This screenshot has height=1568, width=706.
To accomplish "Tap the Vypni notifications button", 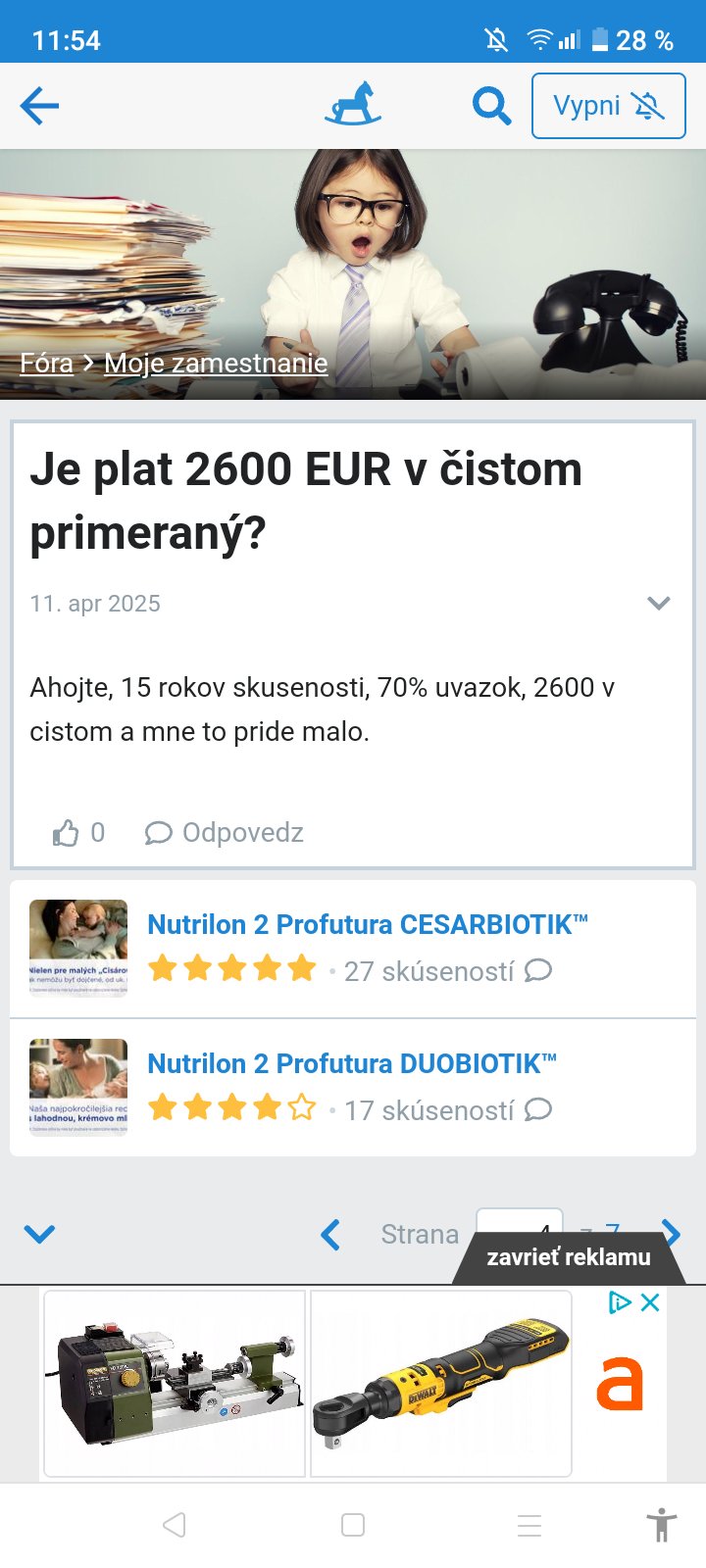I will click(608, 106).
